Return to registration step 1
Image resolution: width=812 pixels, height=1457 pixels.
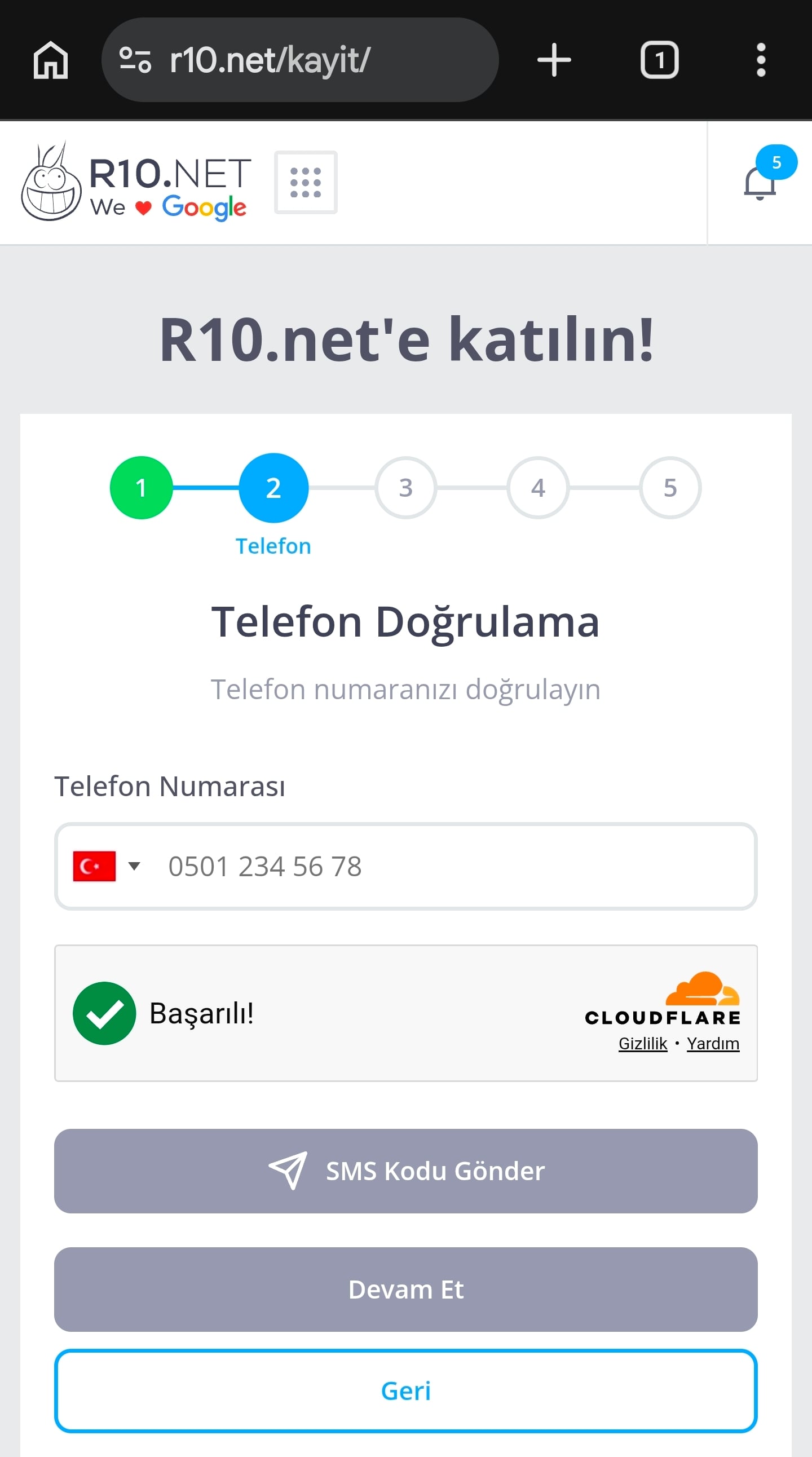coord(141,488)
